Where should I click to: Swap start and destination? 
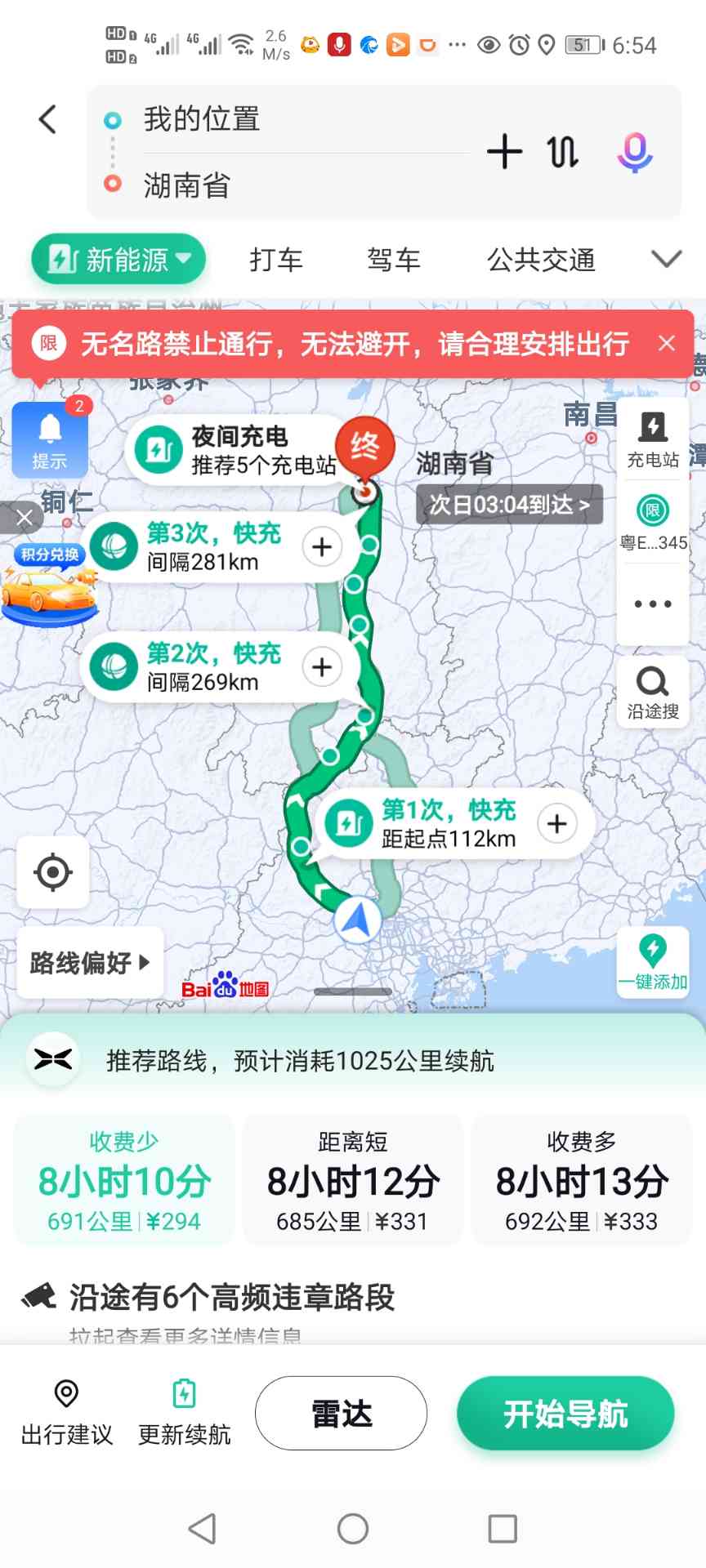[x=563, y=152]
